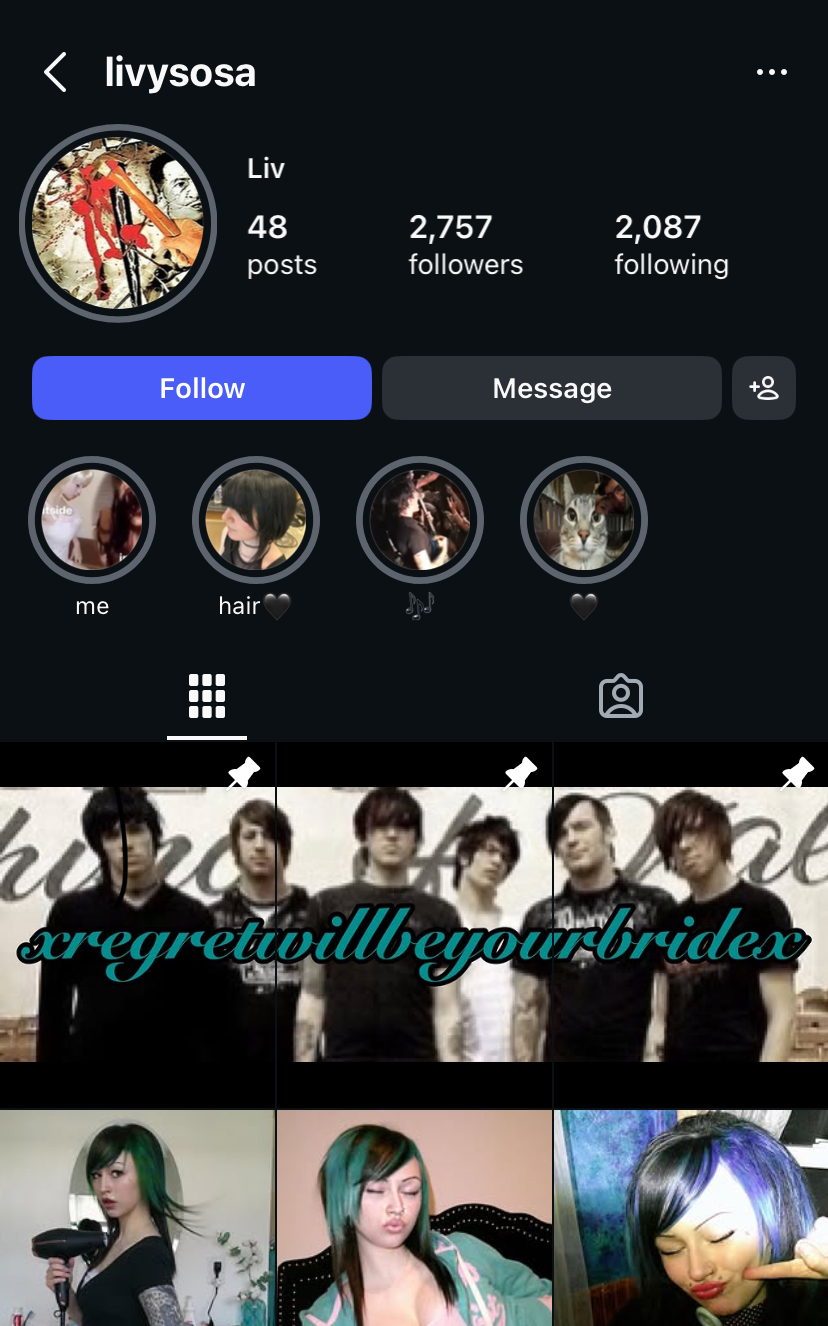Switch to the tagged photos tab

[620, 696]
